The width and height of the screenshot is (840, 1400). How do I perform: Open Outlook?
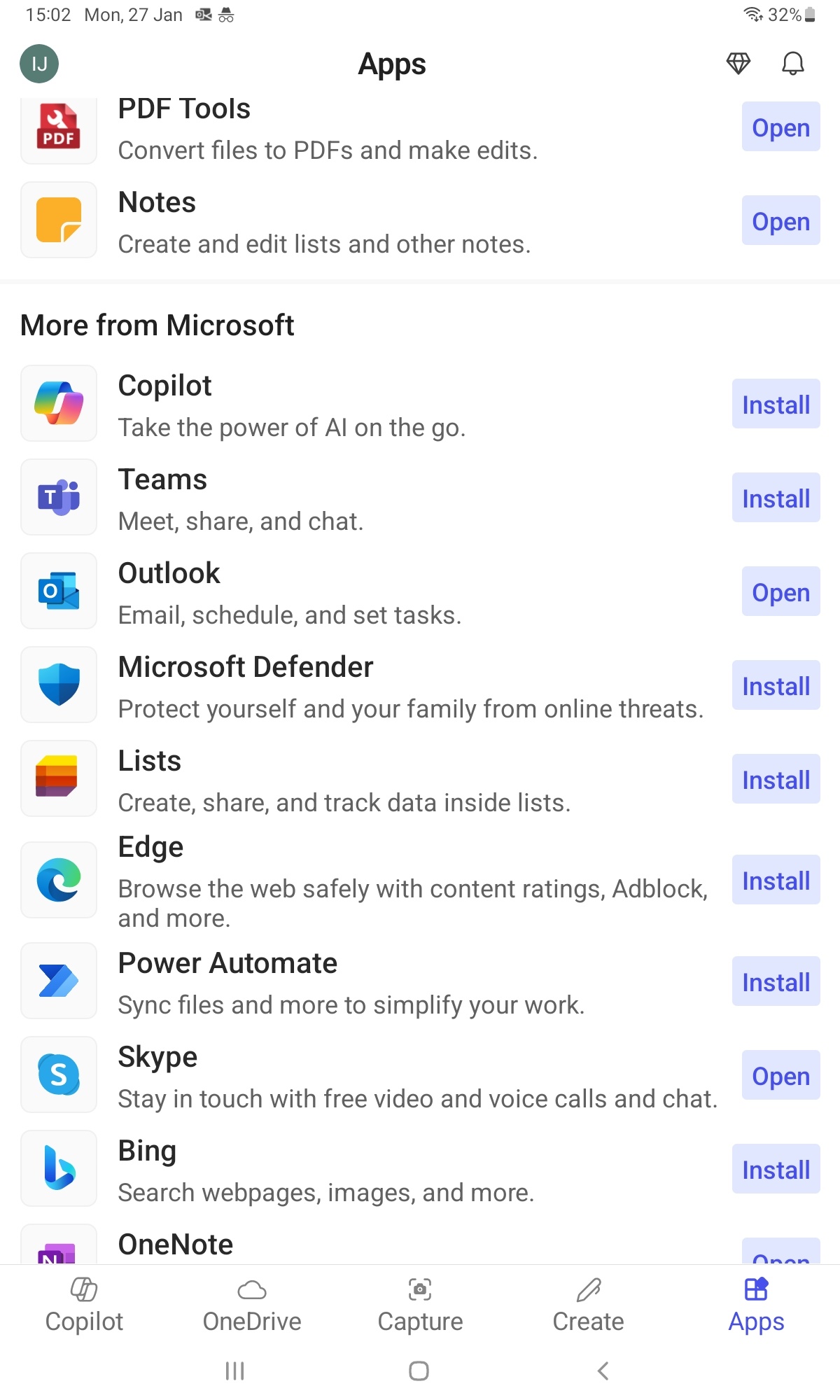(780, 592)
